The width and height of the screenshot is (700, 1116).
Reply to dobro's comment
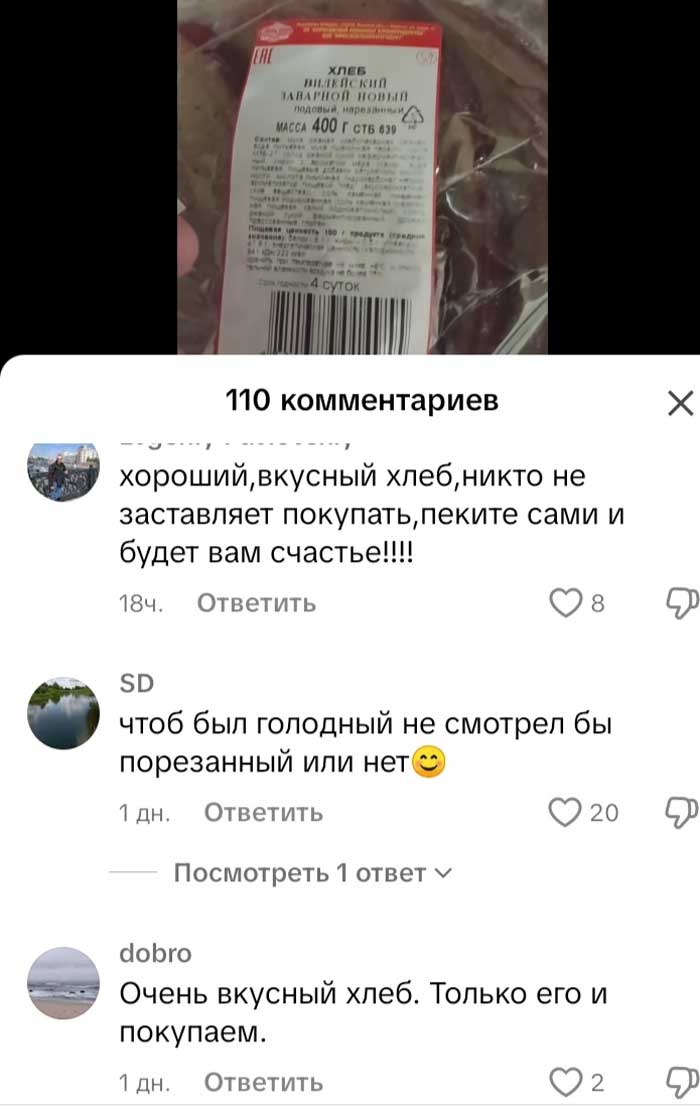263,1082
